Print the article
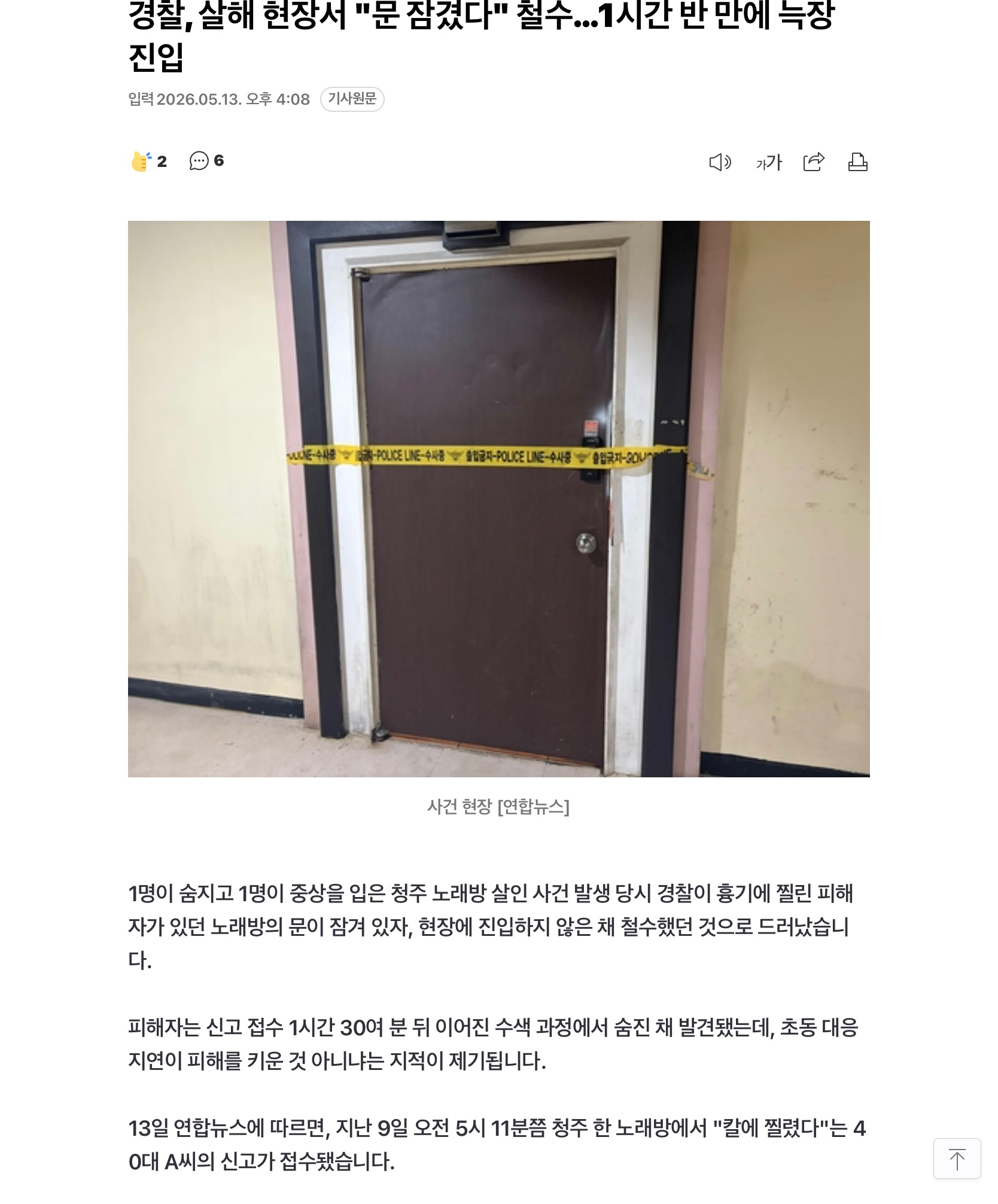 (858, 162)
